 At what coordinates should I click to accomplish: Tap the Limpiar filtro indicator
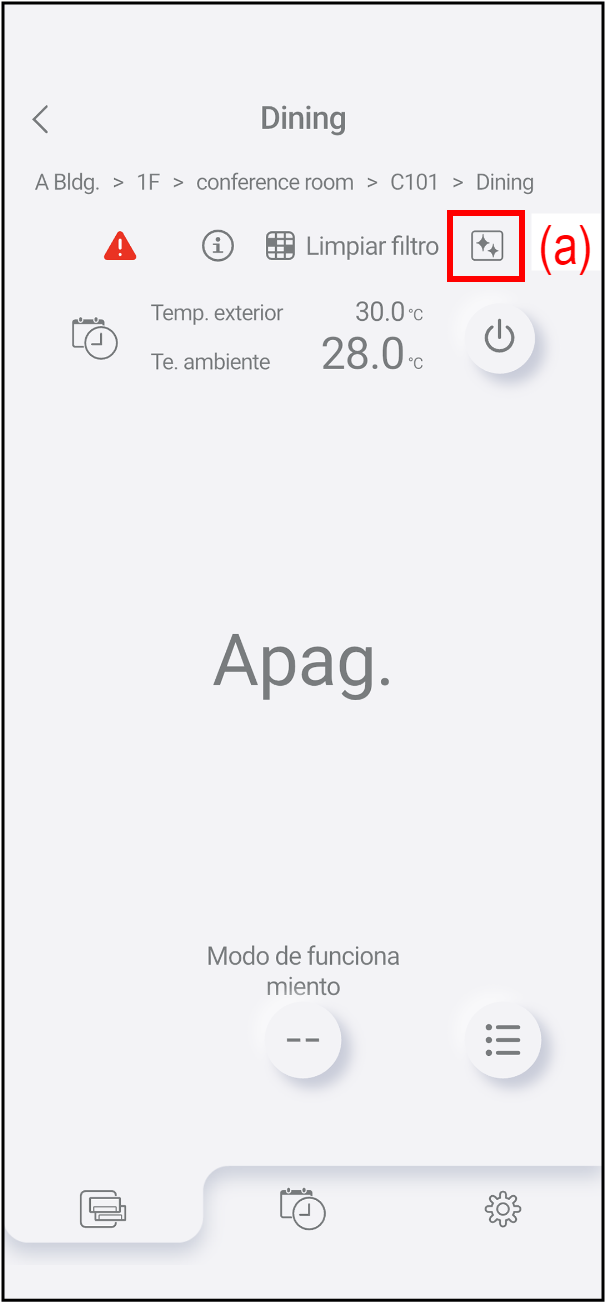352,246
